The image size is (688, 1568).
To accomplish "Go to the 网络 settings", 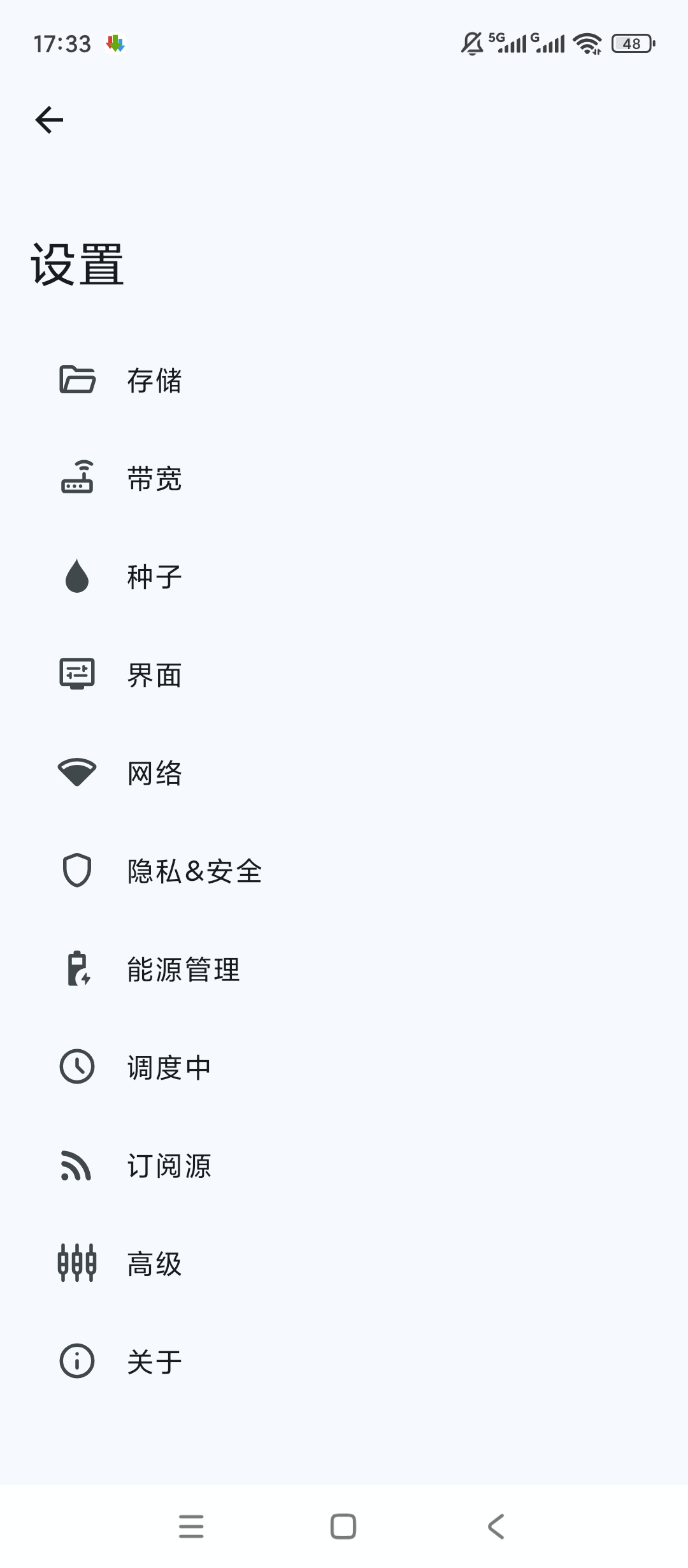I will point(344,773).
